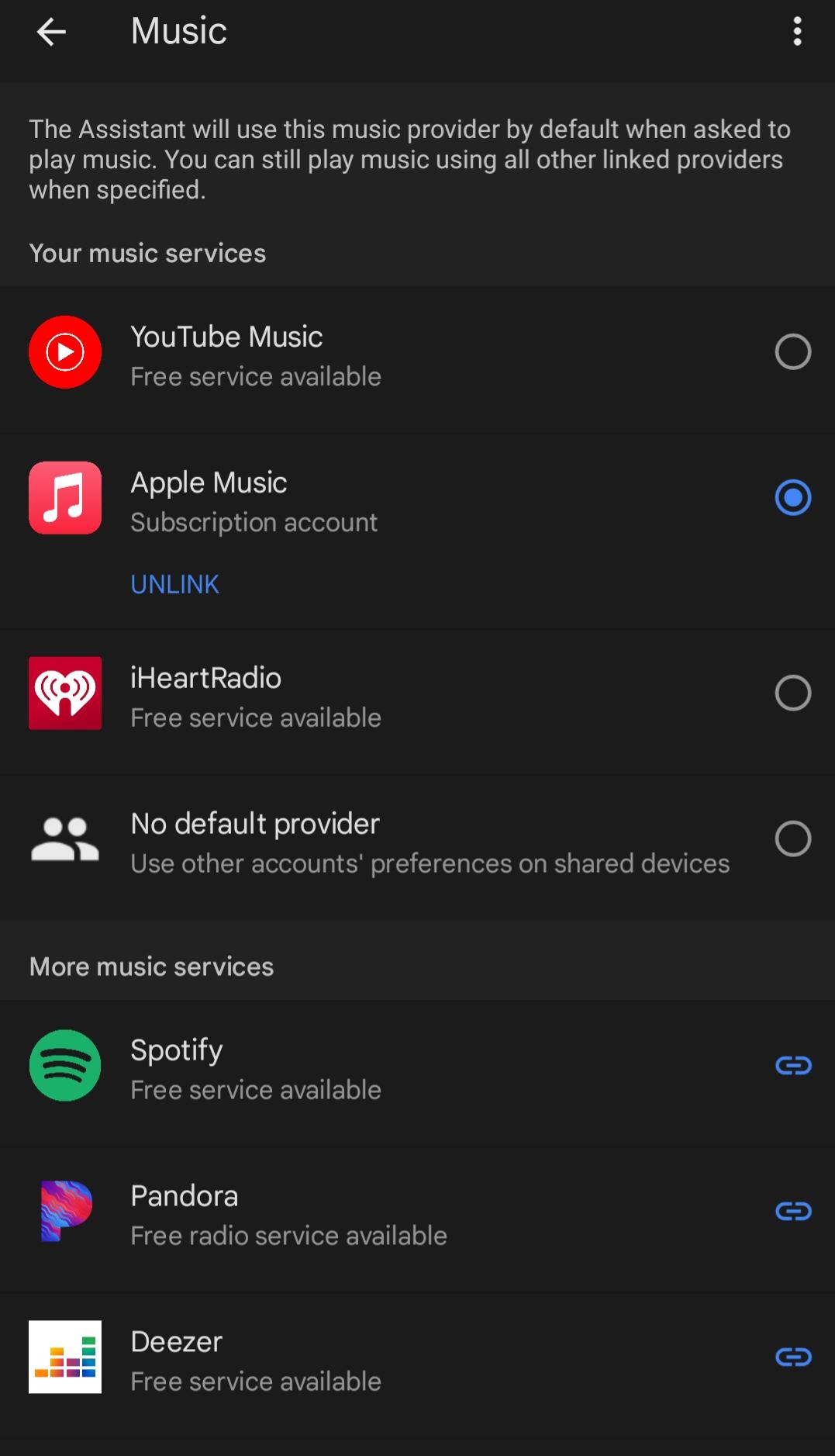Open the overflow menu
Viewport: 835px width, 1456px height.
point(796,32)
